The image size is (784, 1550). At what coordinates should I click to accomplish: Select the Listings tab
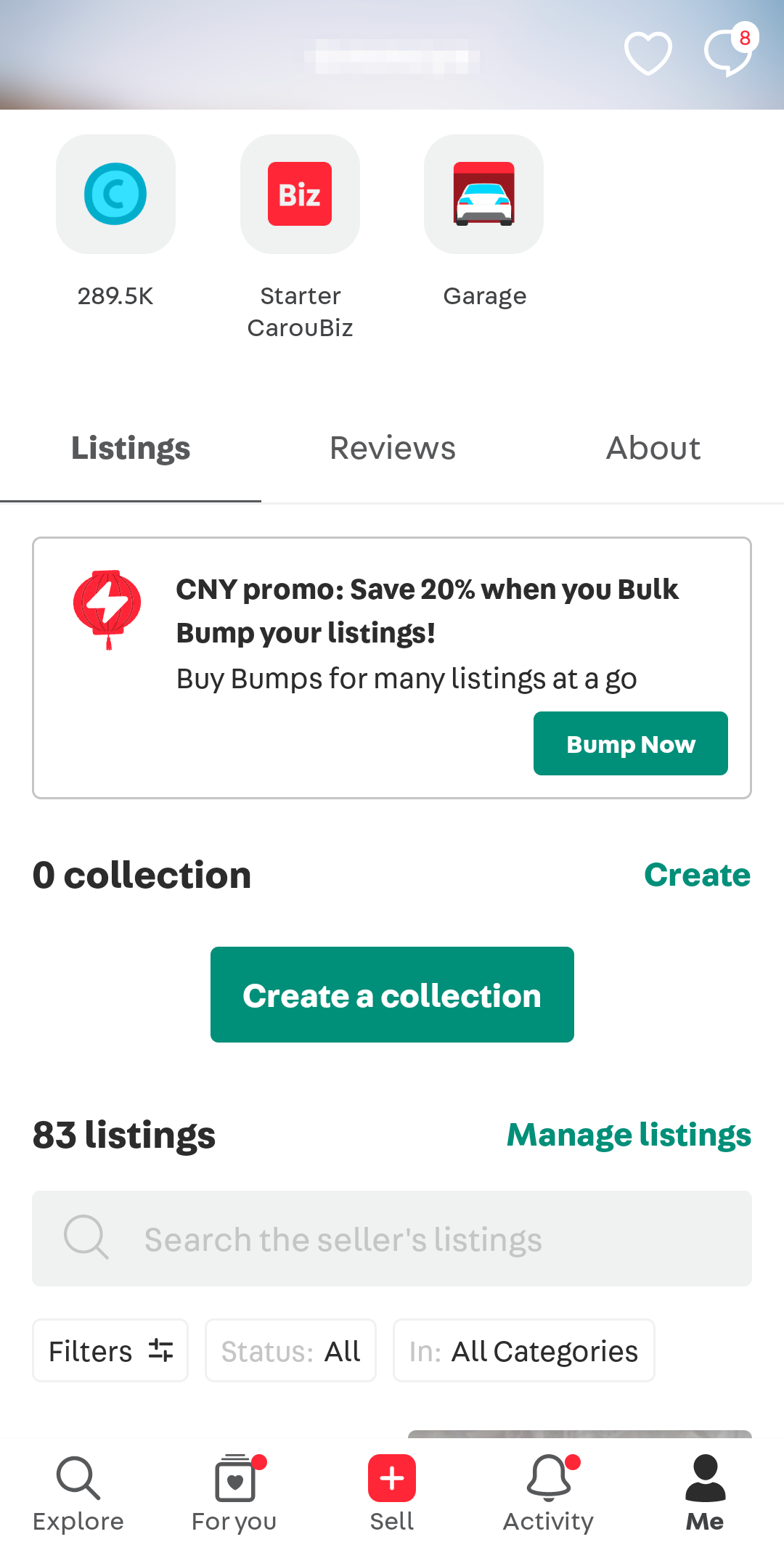pos(131,448)
